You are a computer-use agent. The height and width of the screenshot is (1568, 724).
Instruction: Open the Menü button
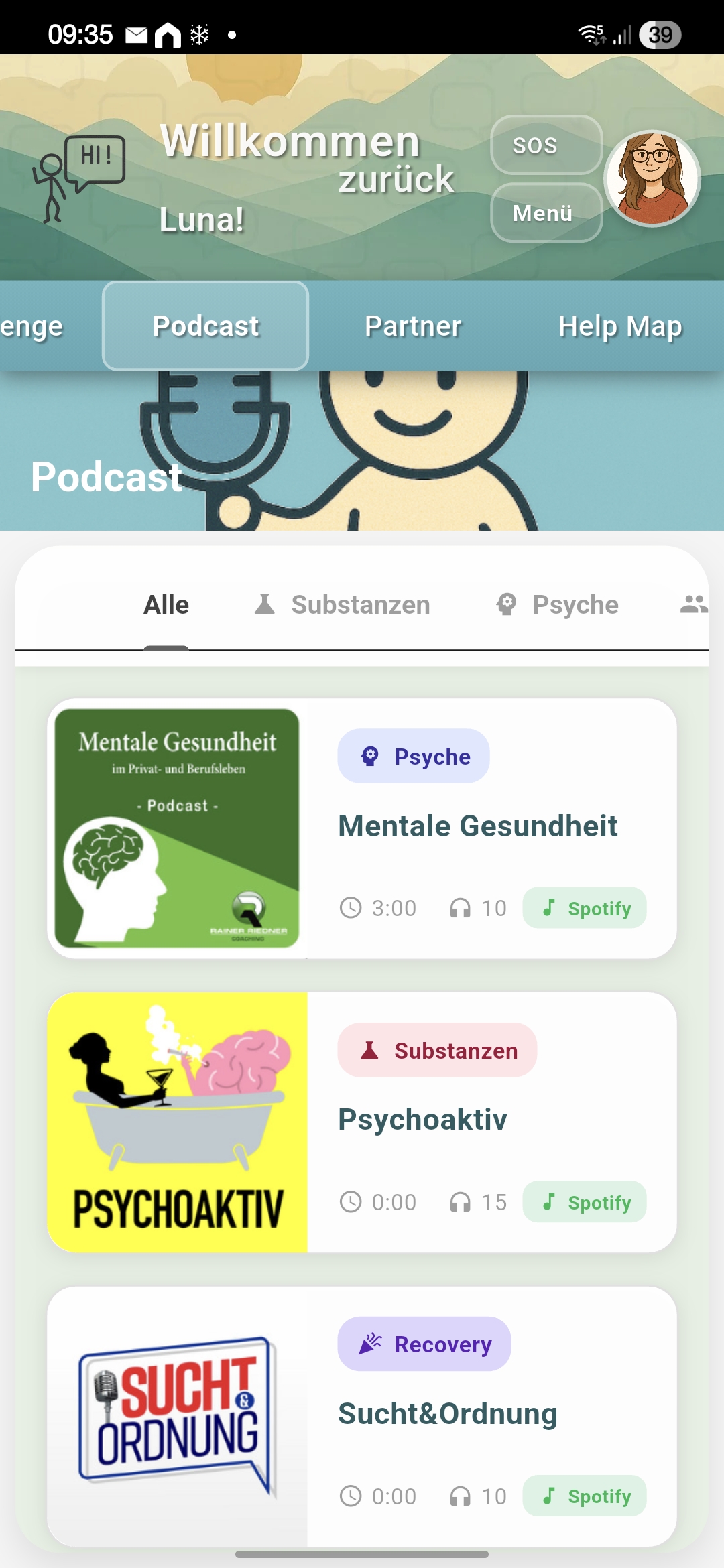546,213
